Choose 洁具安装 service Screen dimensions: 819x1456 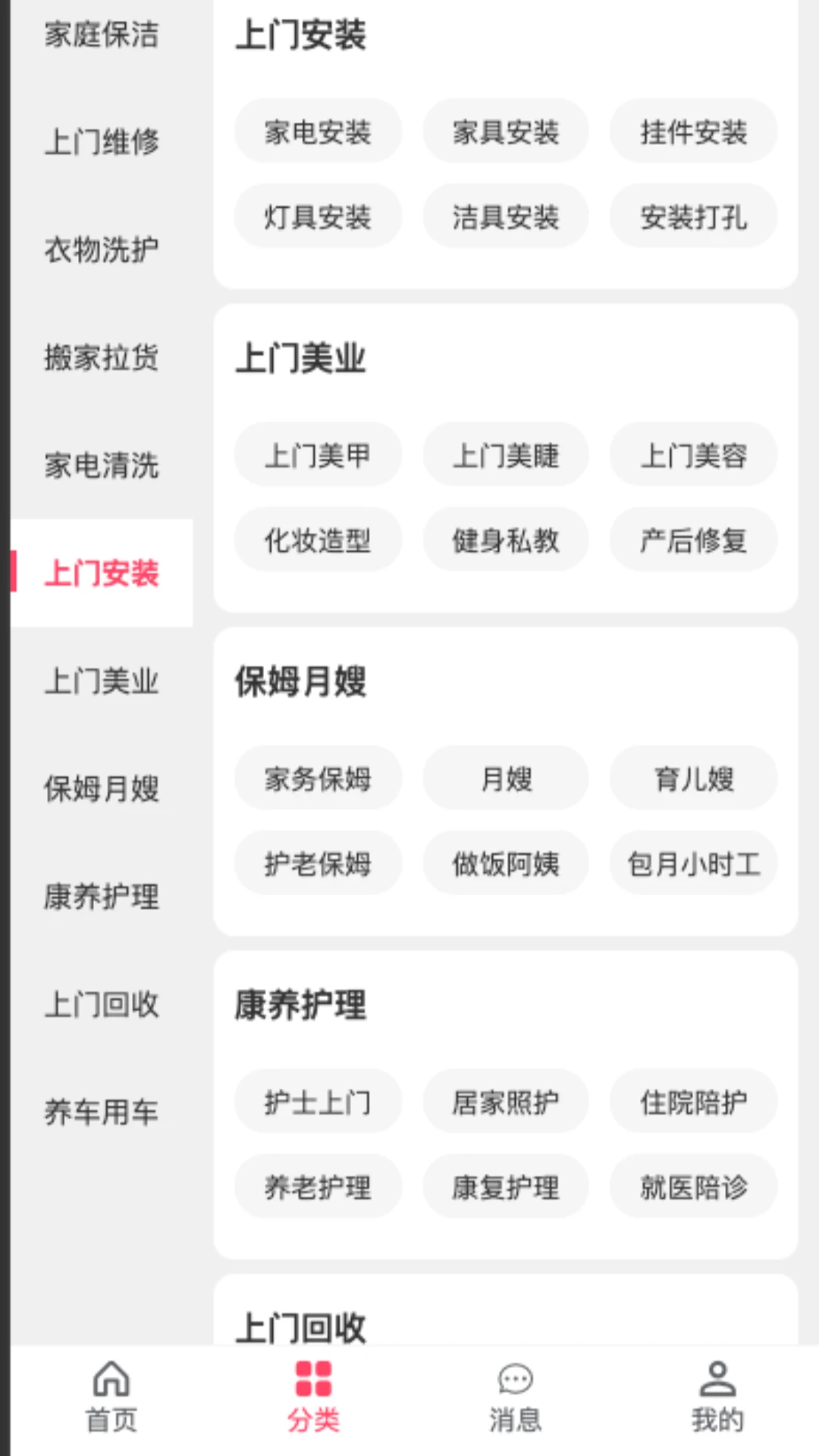pyautogui.click(x=506, y=218)
